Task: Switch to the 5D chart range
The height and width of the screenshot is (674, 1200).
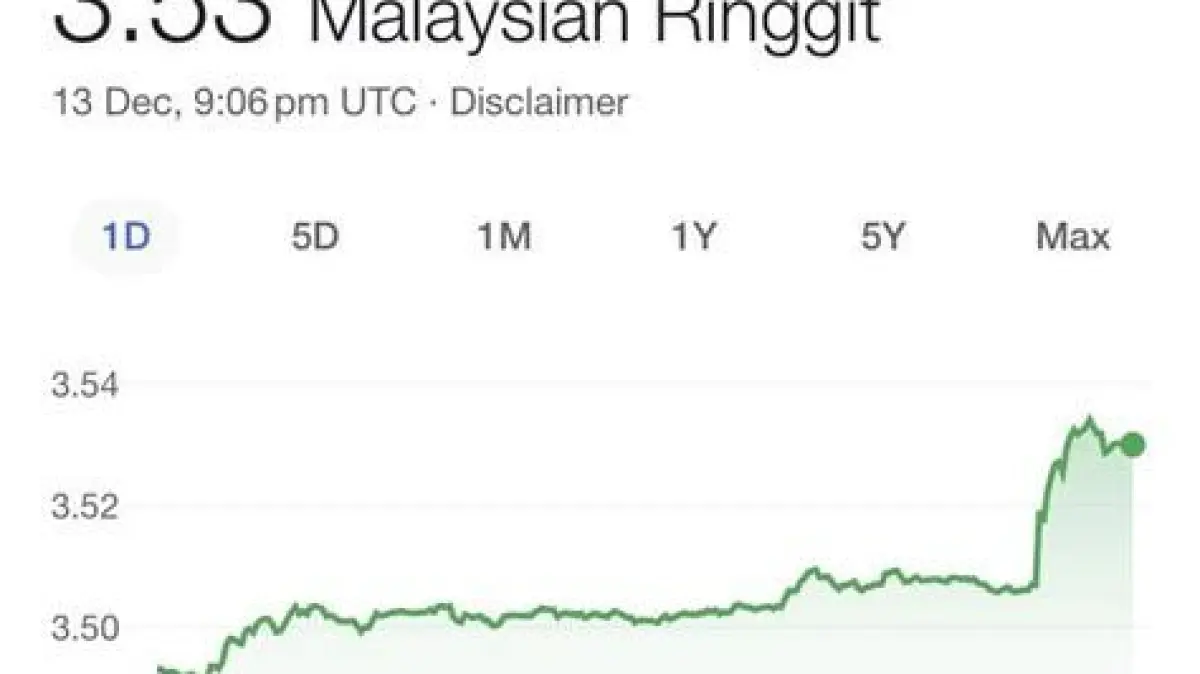Action: 315,238
